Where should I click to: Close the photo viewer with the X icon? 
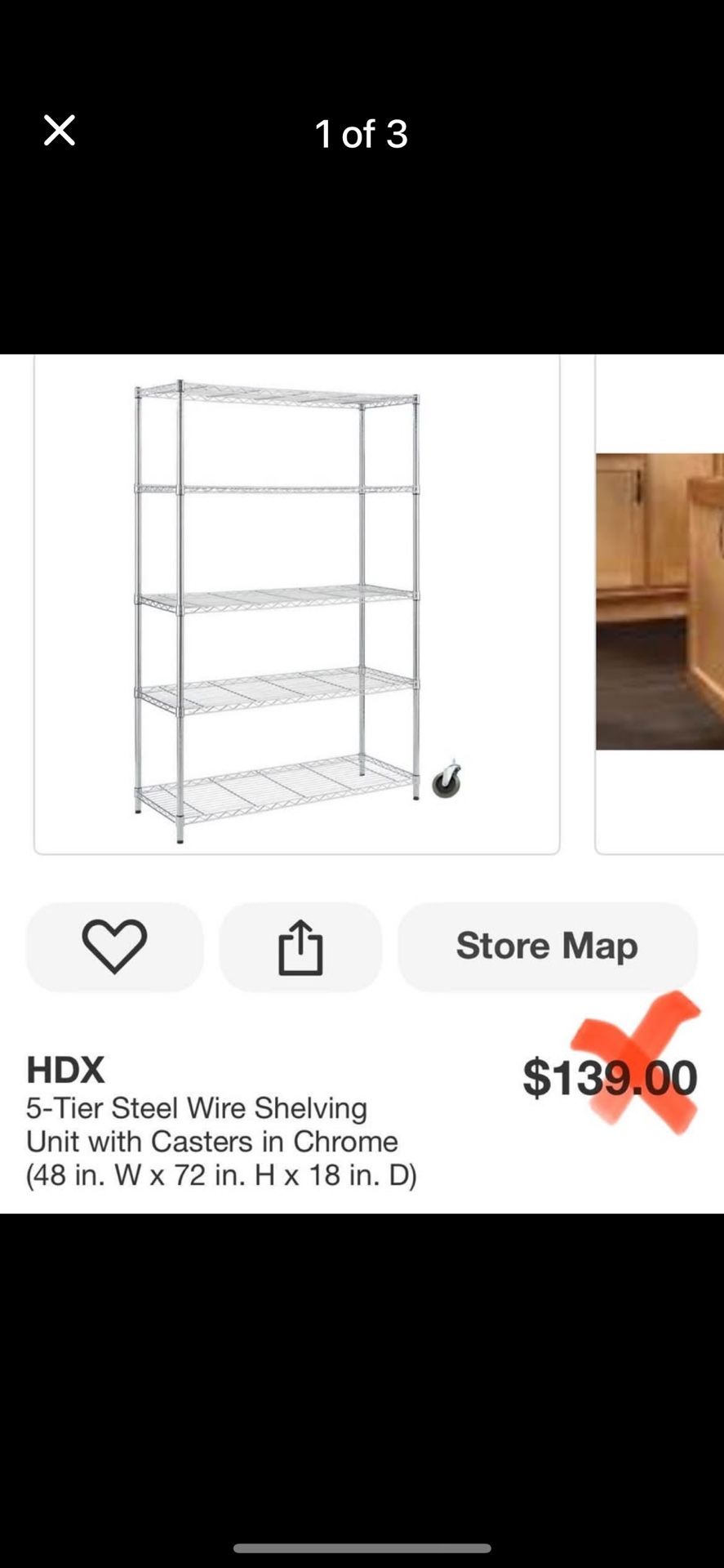[58, 129]
